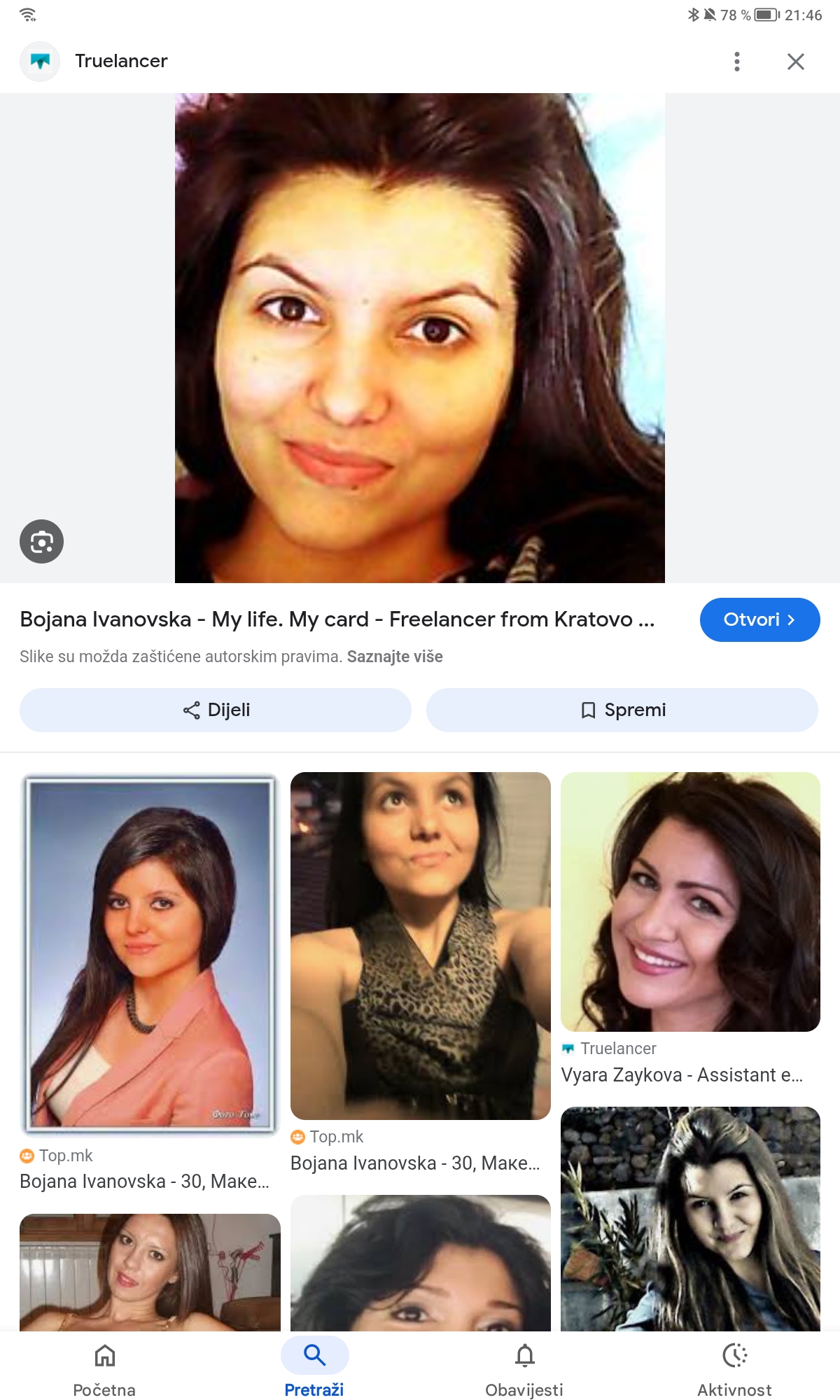Go to the Početna tab

[104, 1368]
